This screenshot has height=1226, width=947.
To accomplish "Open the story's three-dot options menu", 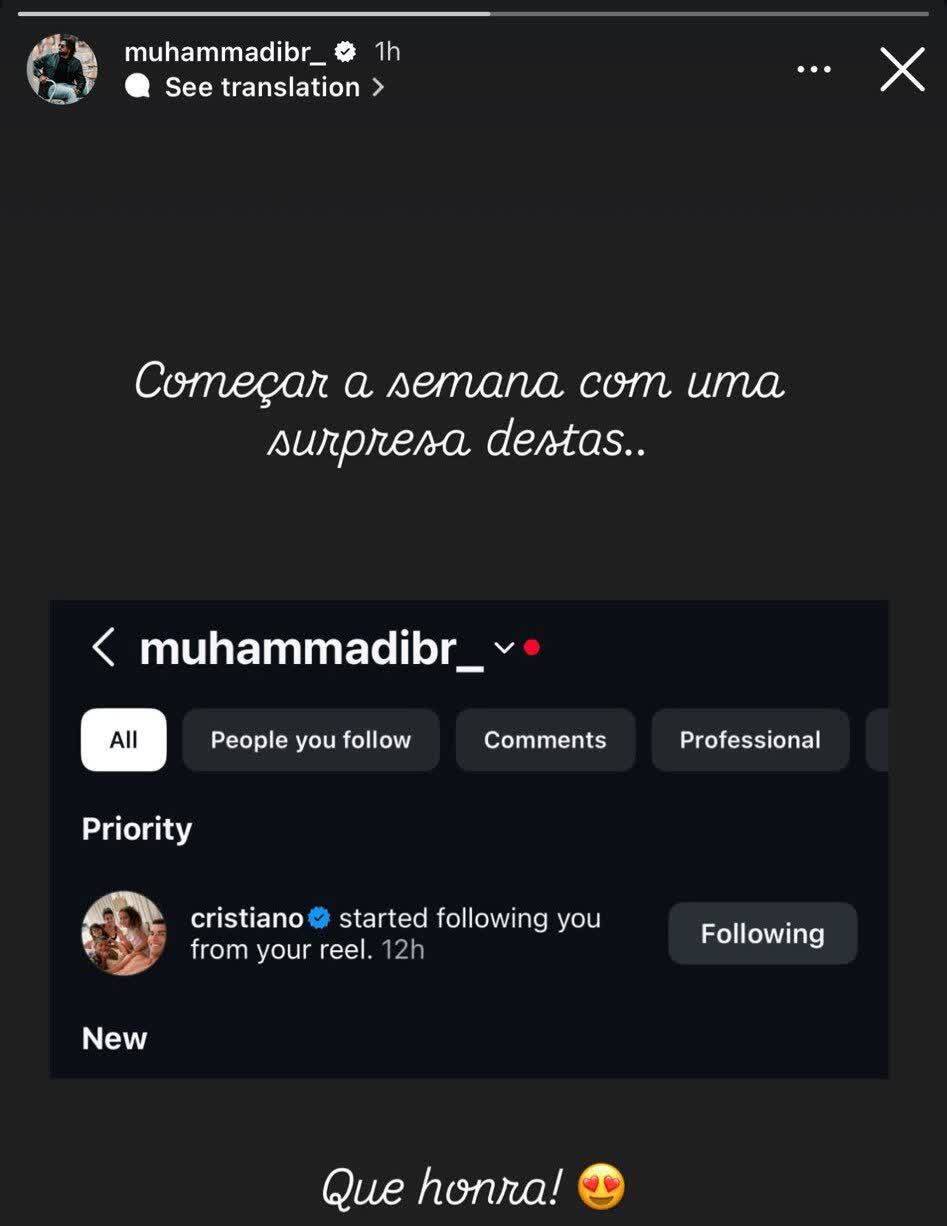I will pyautogui.click(x=814, y=70).
